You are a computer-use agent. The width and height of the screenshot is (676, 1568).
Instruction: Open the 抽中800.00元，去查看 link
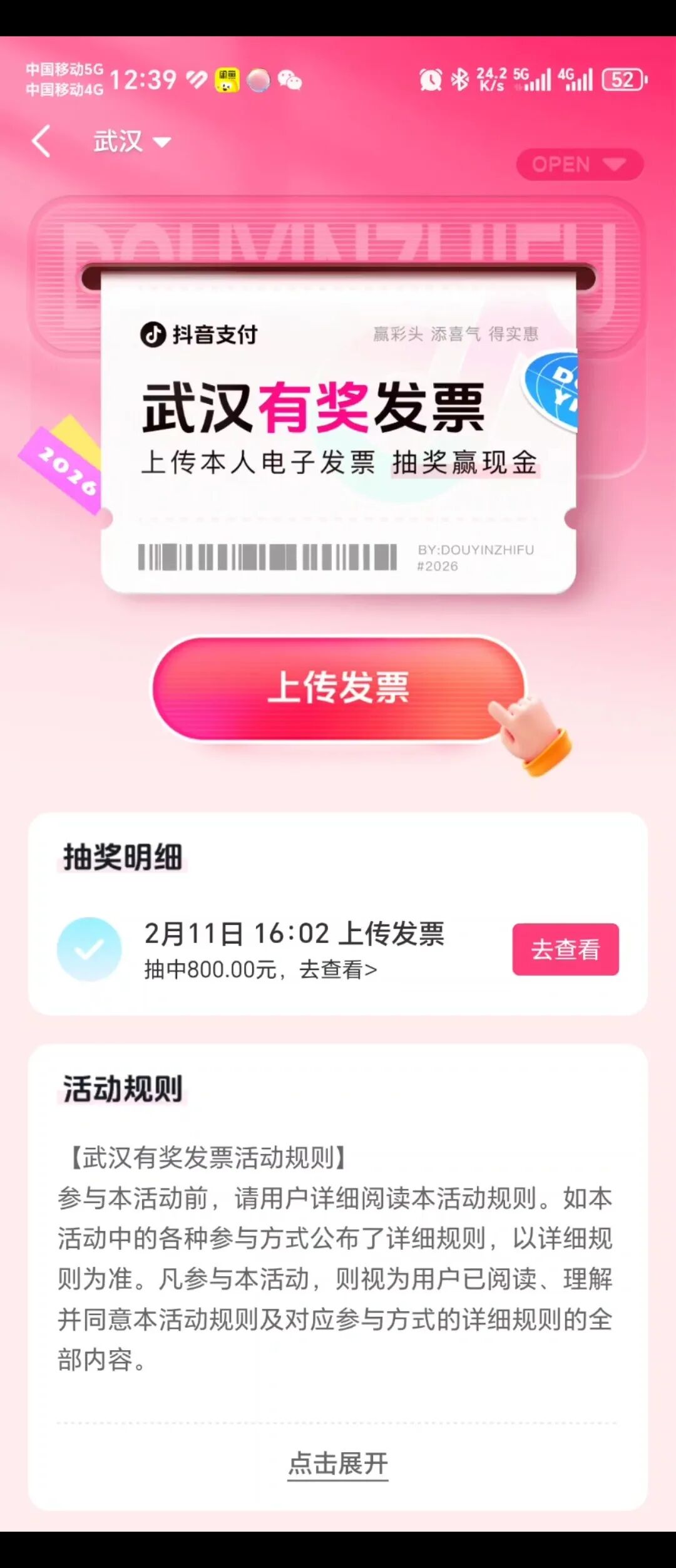[x=260, y=970]
